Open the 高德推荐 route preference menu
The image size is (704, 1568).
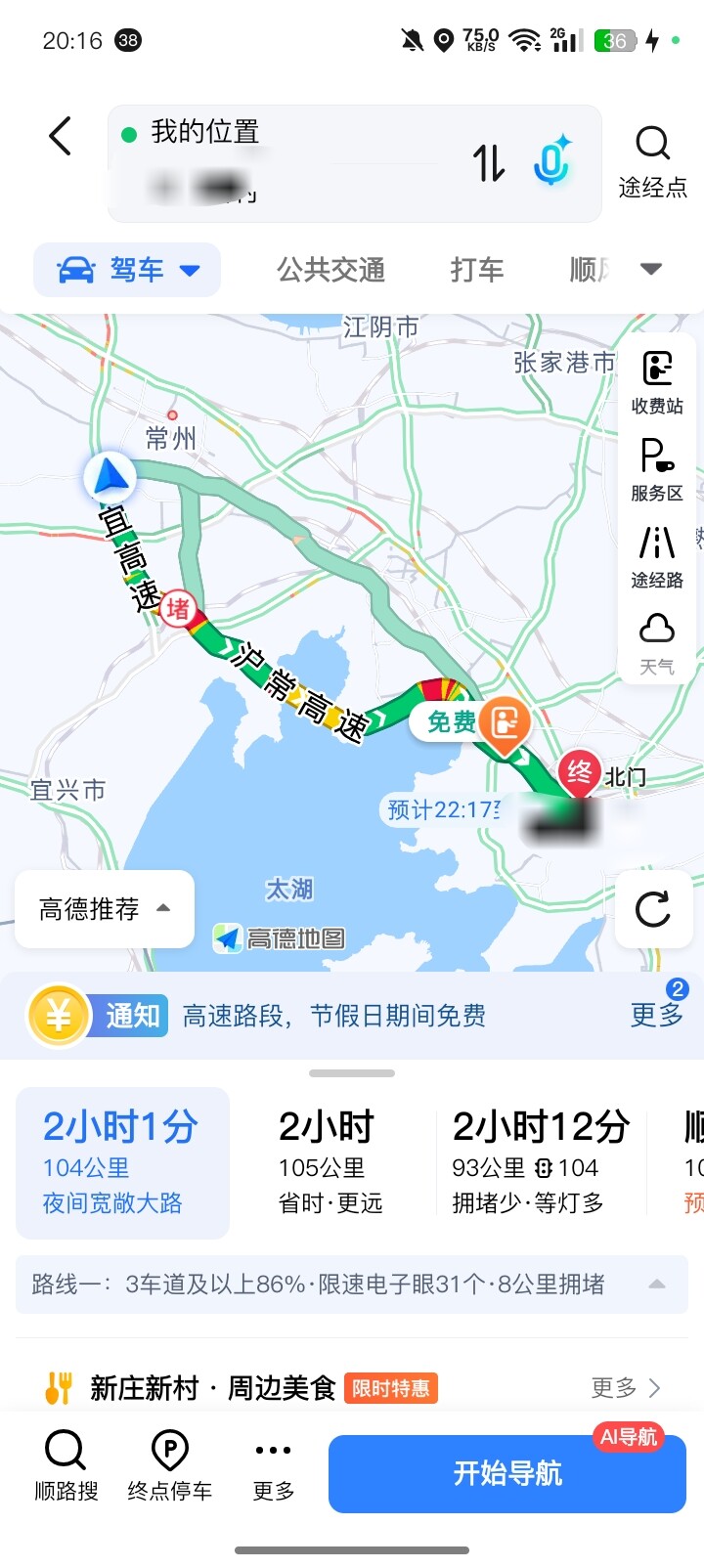click(105, 909)
